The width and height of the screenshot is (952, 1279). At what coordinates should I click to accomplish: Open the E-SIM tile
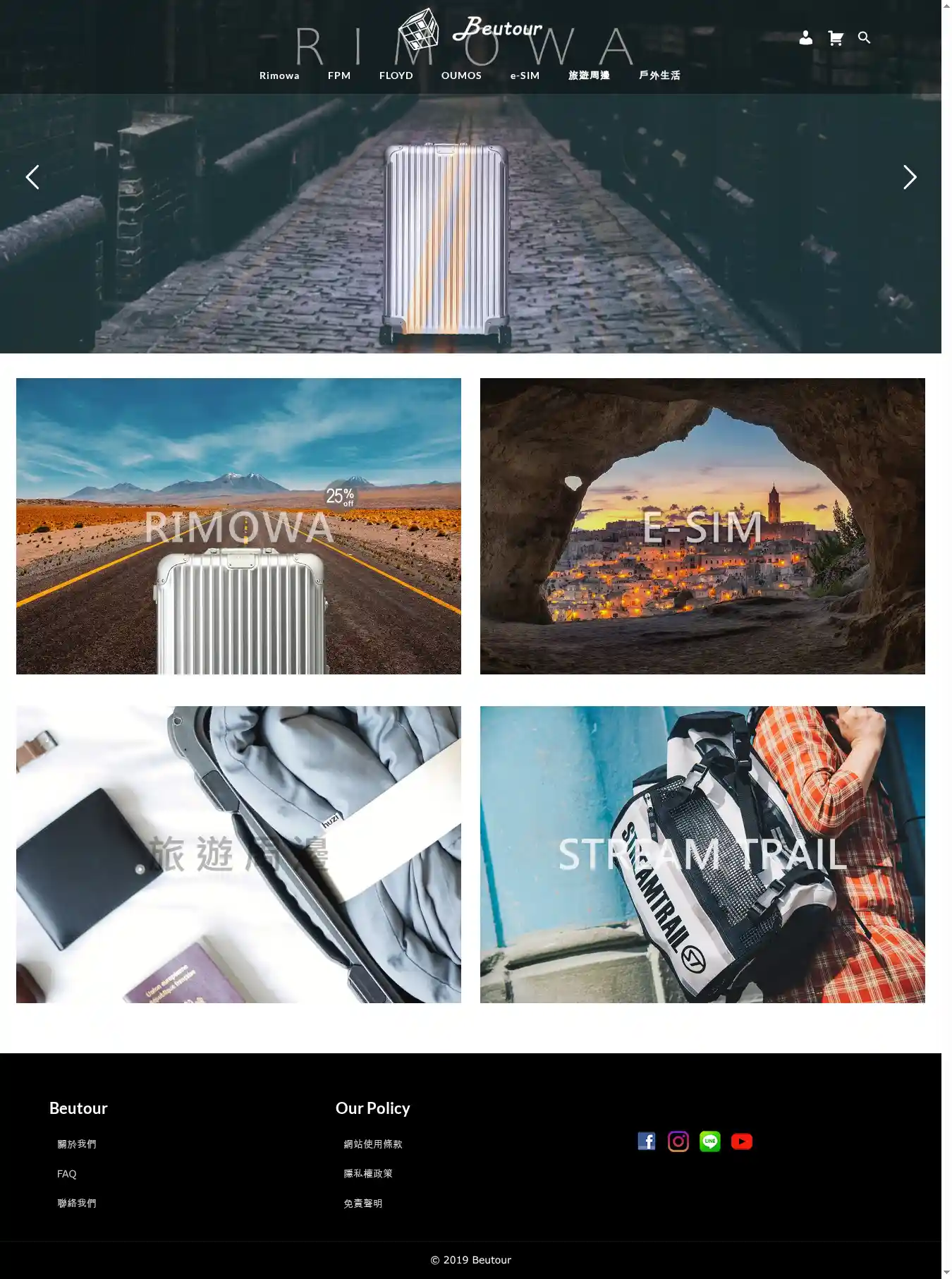(x=702, y=526)
